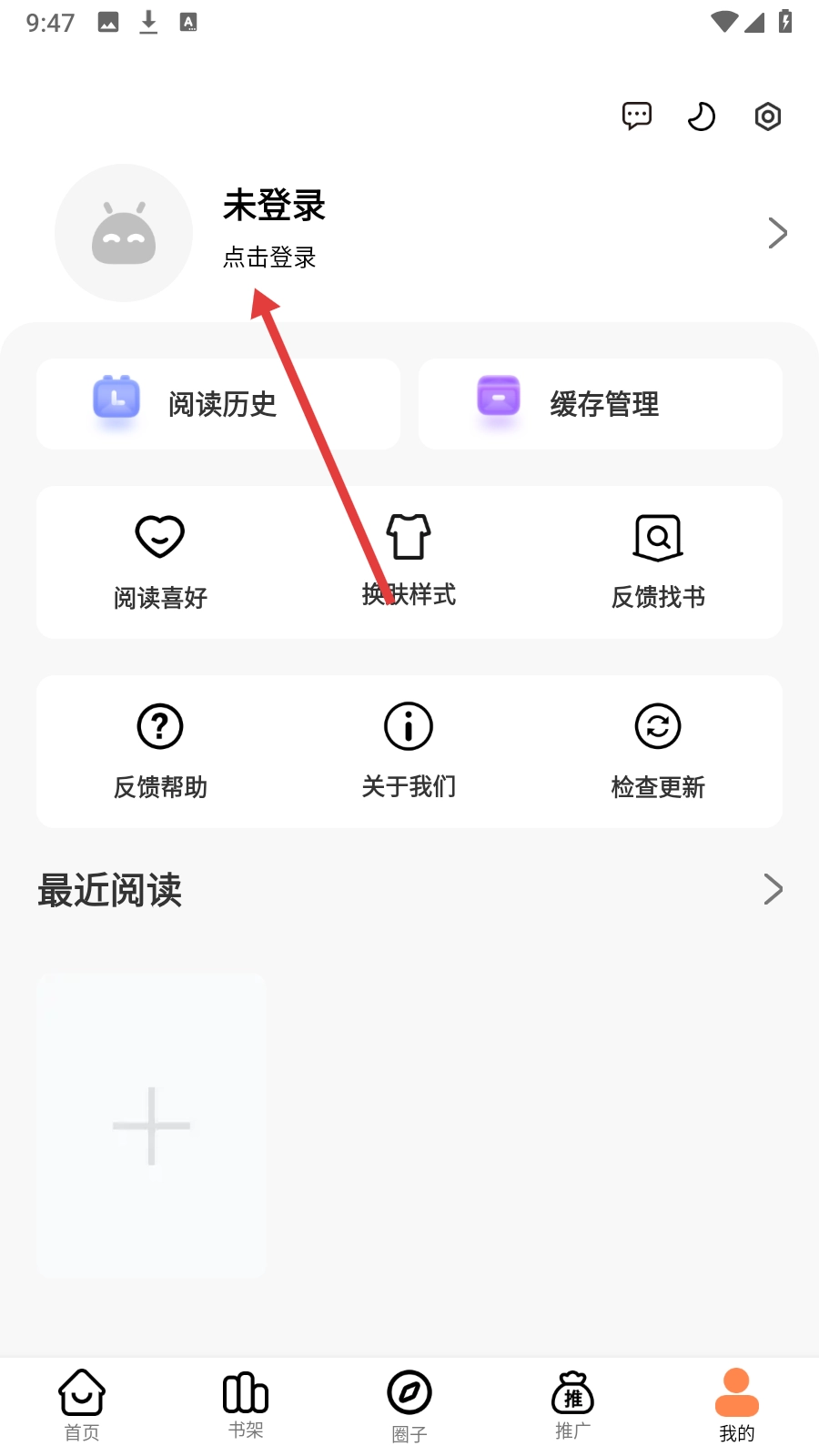Switch to the 书架 tab
Image resolution: width=819 pixels, height=1456 pixels.
246,1405
